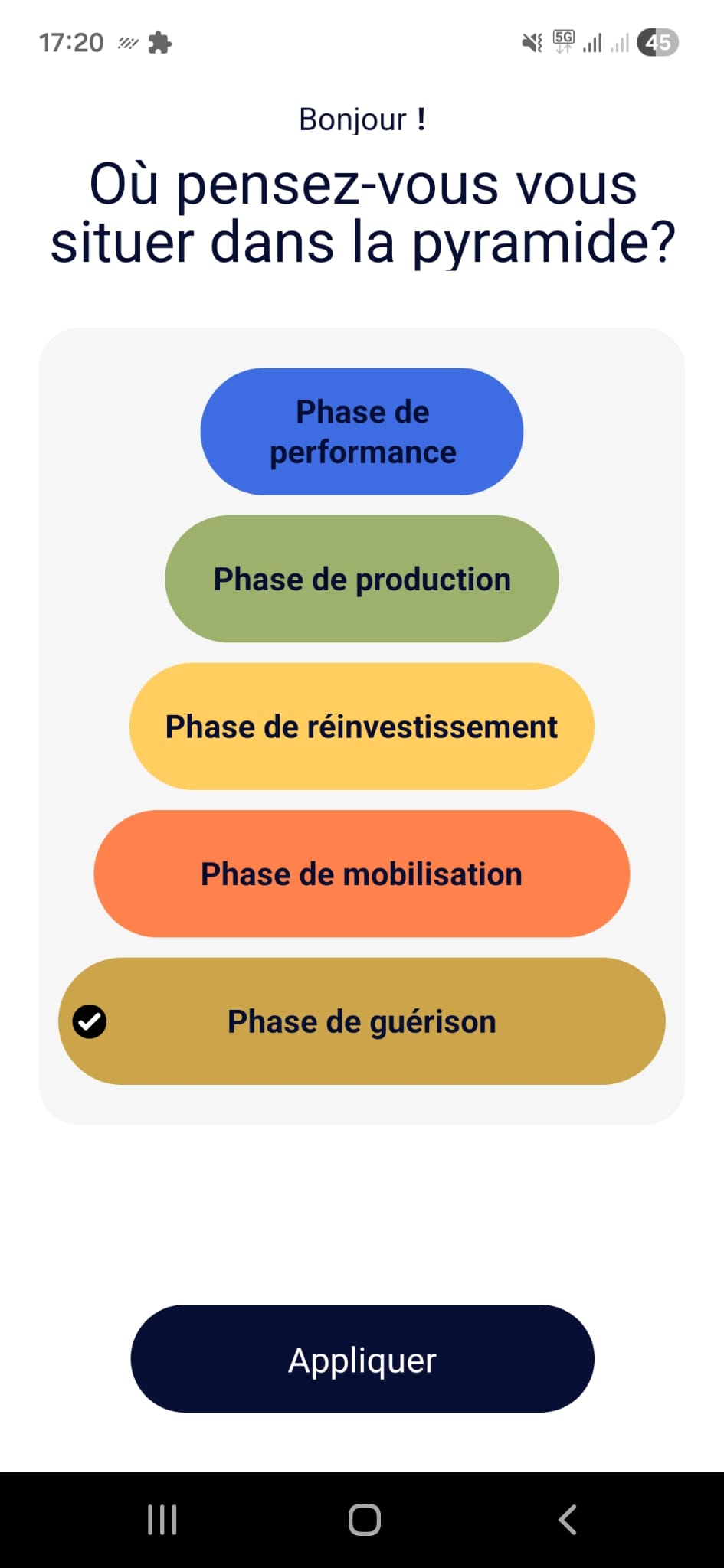Choose Phase de production
Image resolution: width=724 pixels, height=1568 pixels.
pos(362,579)
